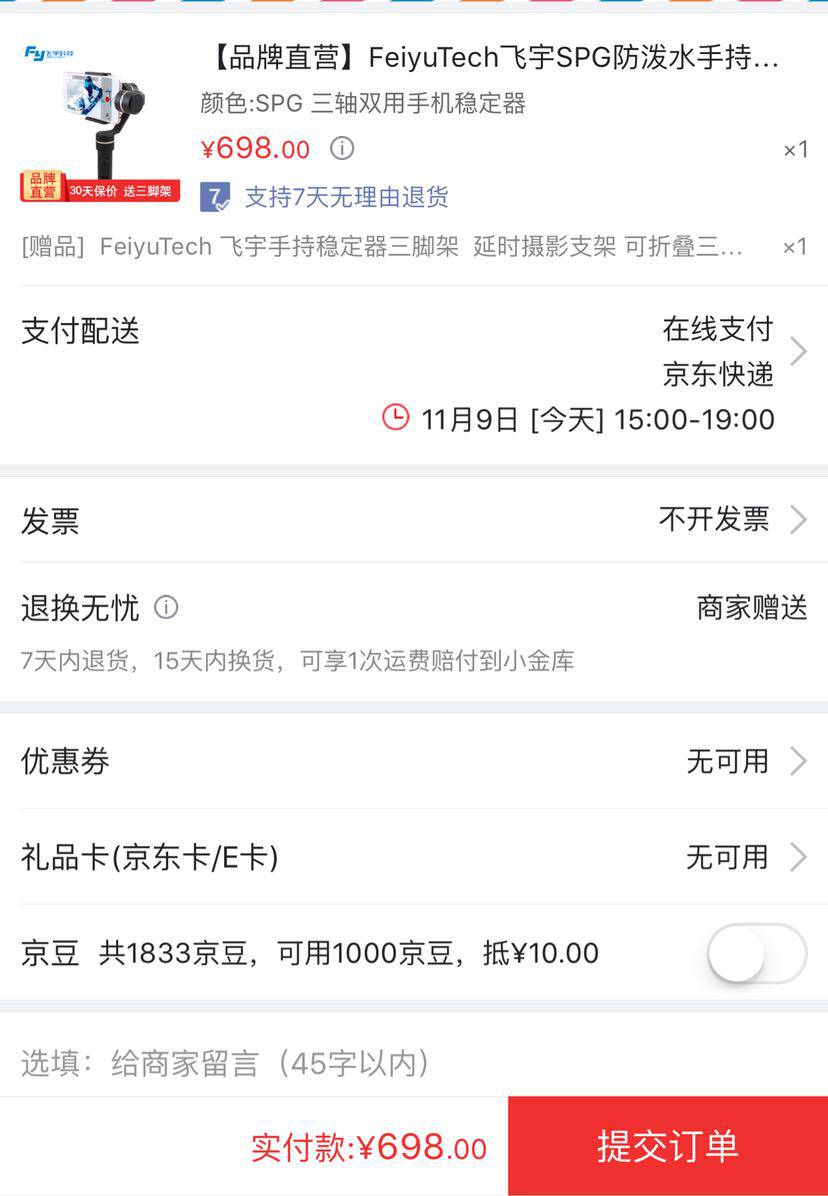Click the 赠品 tripod gift item row
This screenshot has height=1196, width=828.
[x=380, y=246]
